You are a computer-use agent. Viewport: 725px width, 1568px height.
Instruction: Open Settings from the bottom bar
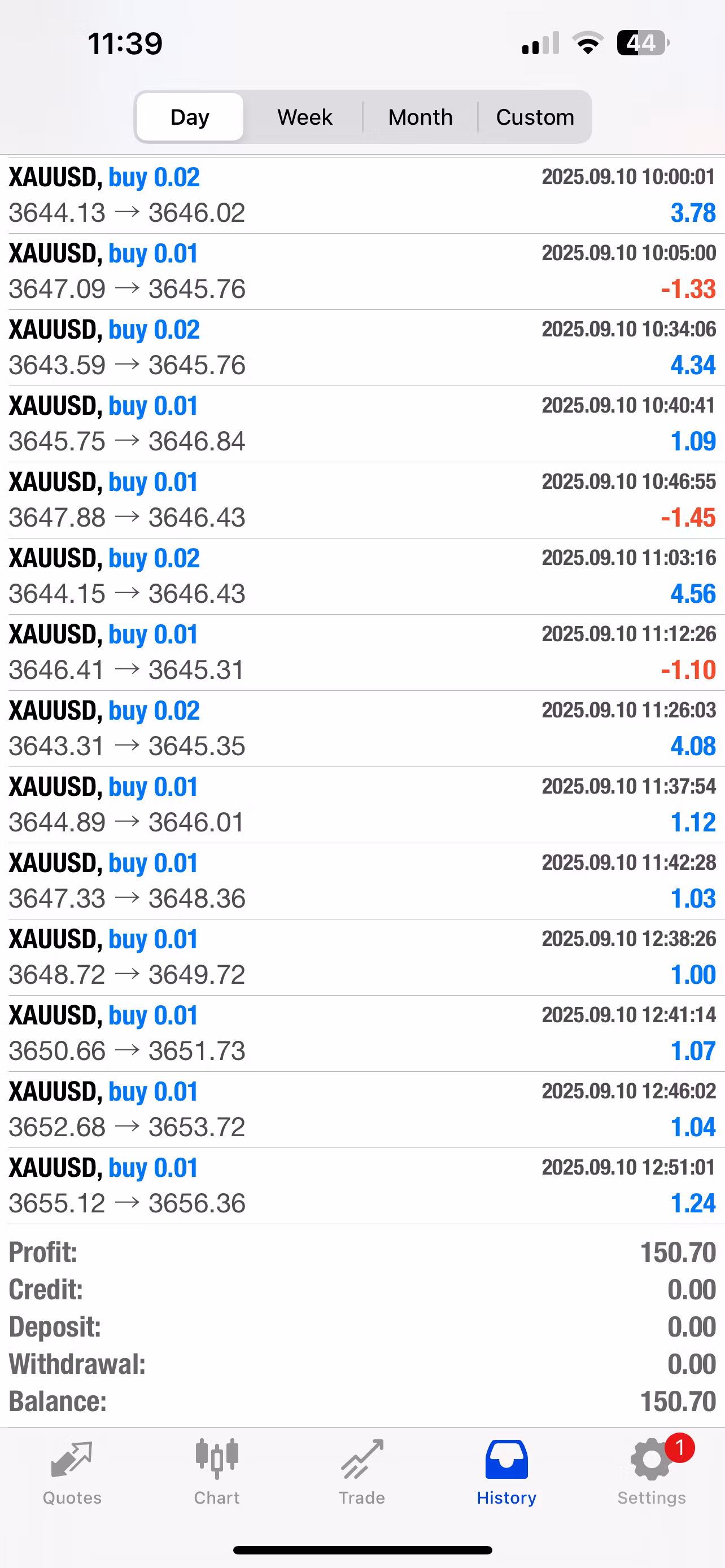tap(652, 1472)
